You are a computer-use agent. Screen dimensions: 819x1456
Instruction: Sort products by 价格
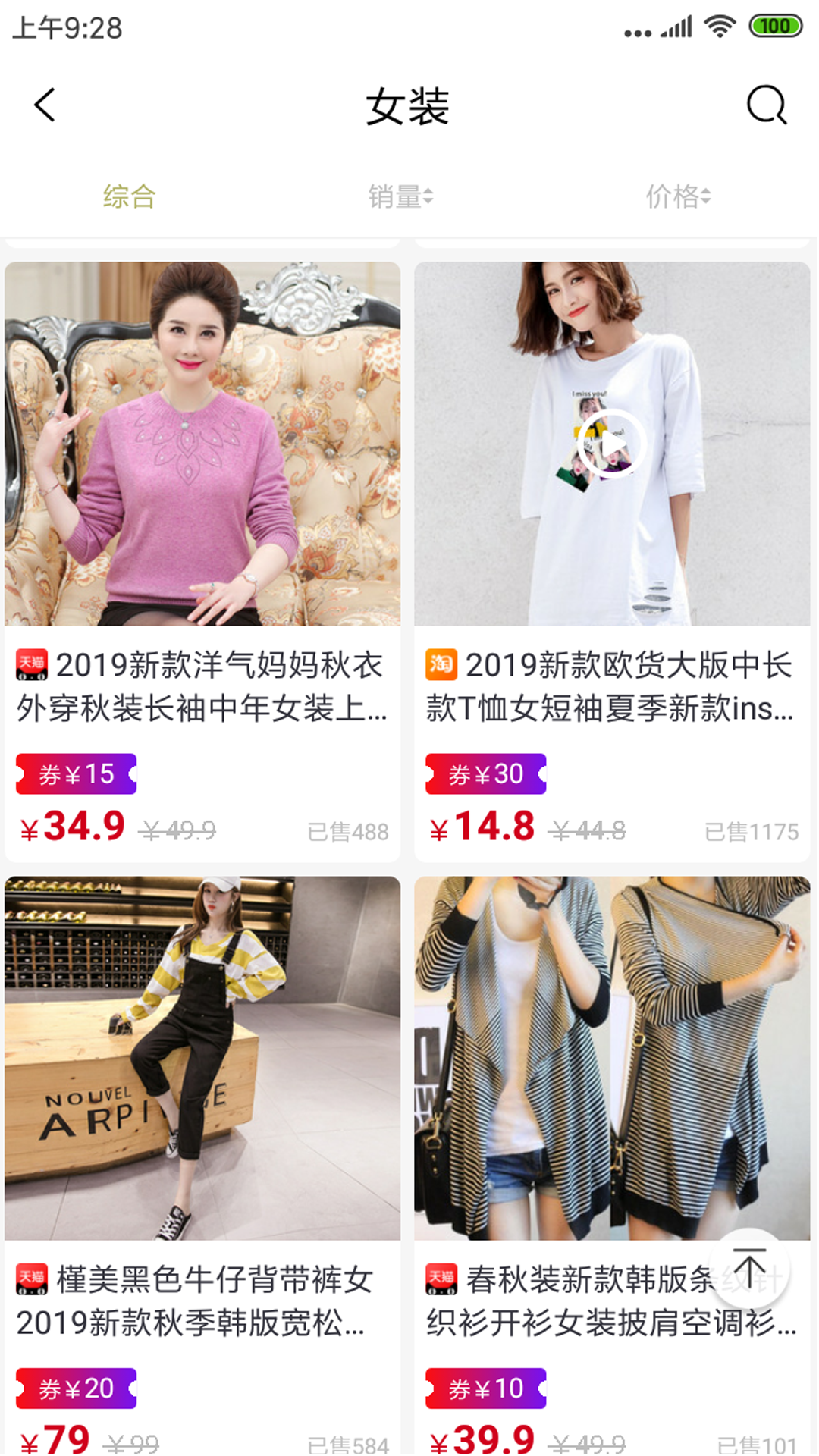[678, 197]
